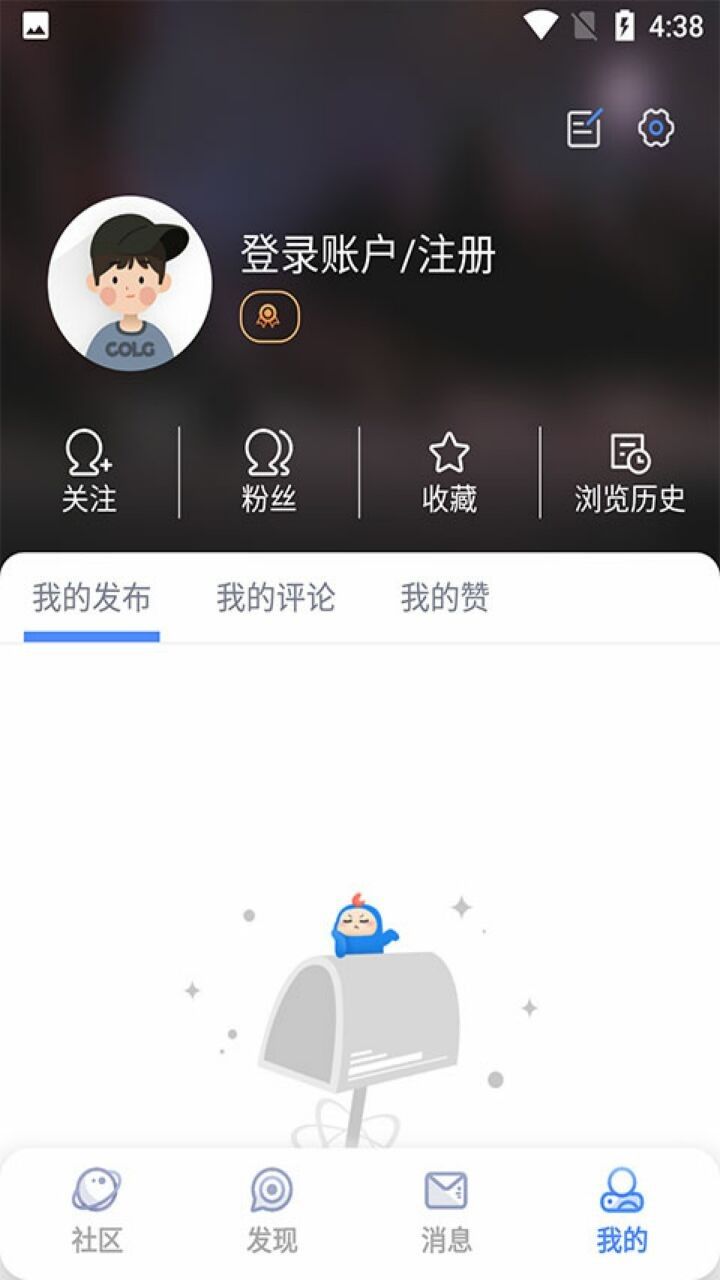Open the 消息 messages tab
This screenshot has width=720, height=1280.
pos(446,1212)
